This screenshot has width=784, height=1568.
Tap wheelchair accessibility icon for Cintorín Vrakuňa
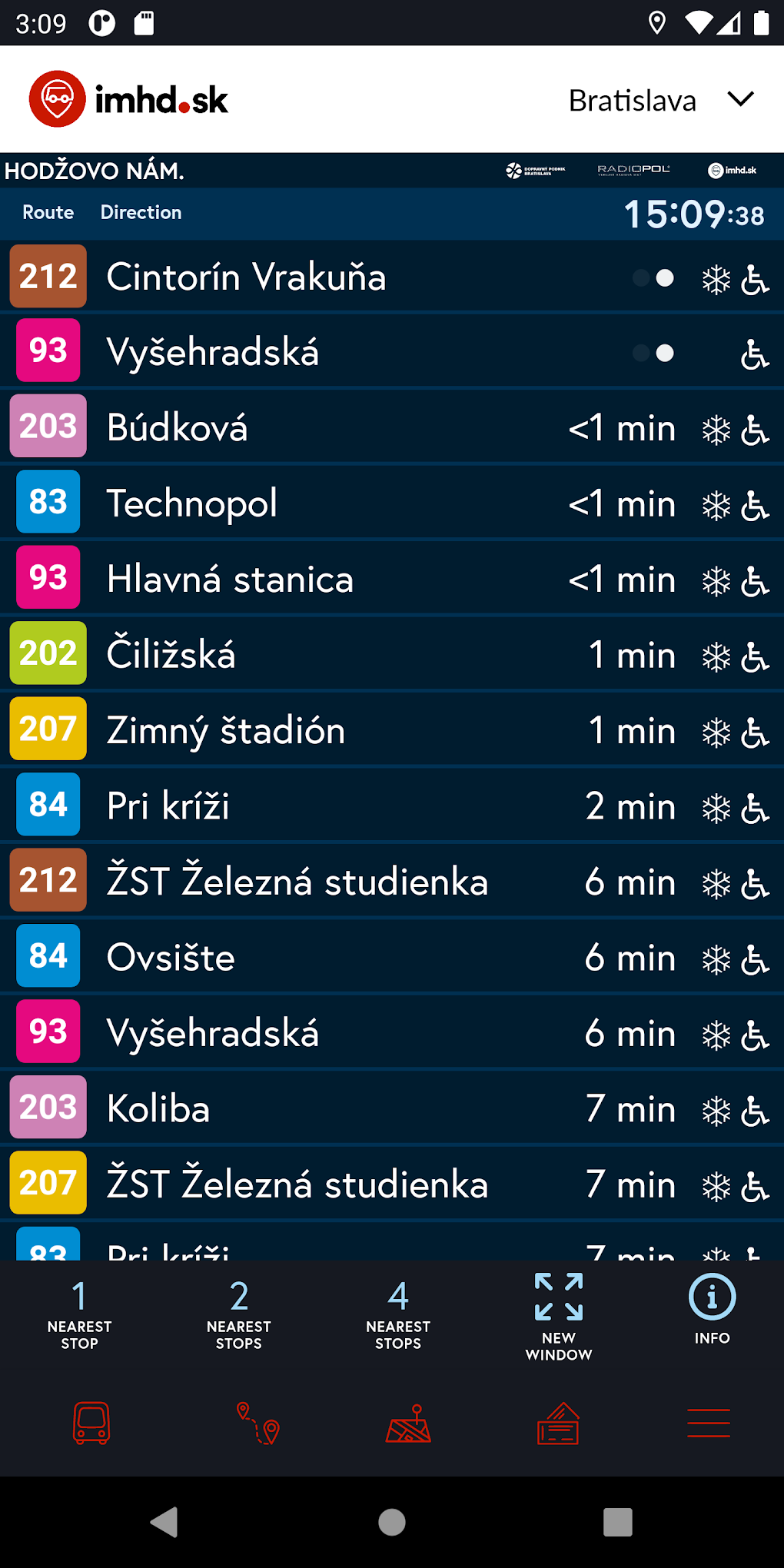pos(755,279)
